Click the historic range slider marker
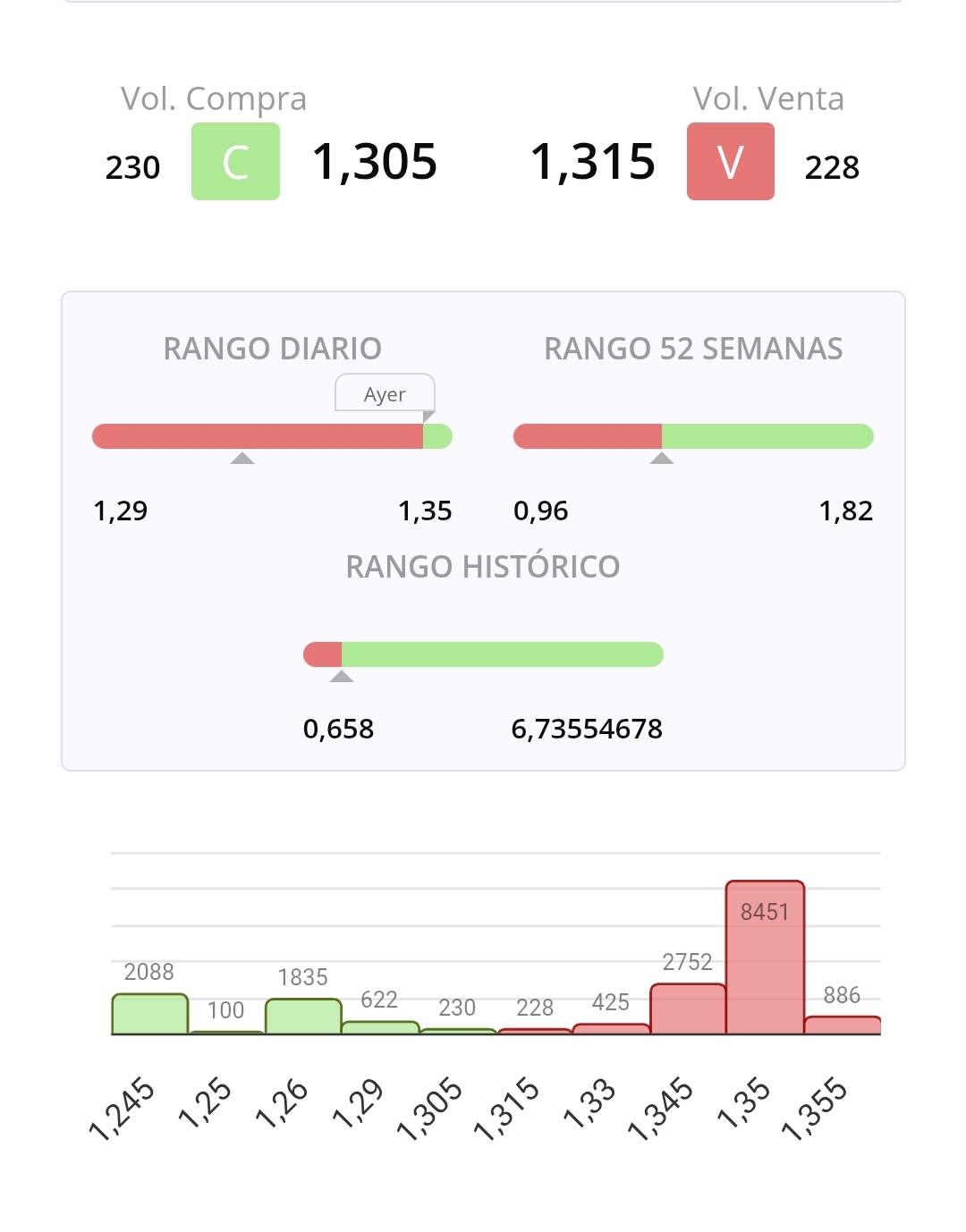The image size is (966, 1232). [343, 678]
